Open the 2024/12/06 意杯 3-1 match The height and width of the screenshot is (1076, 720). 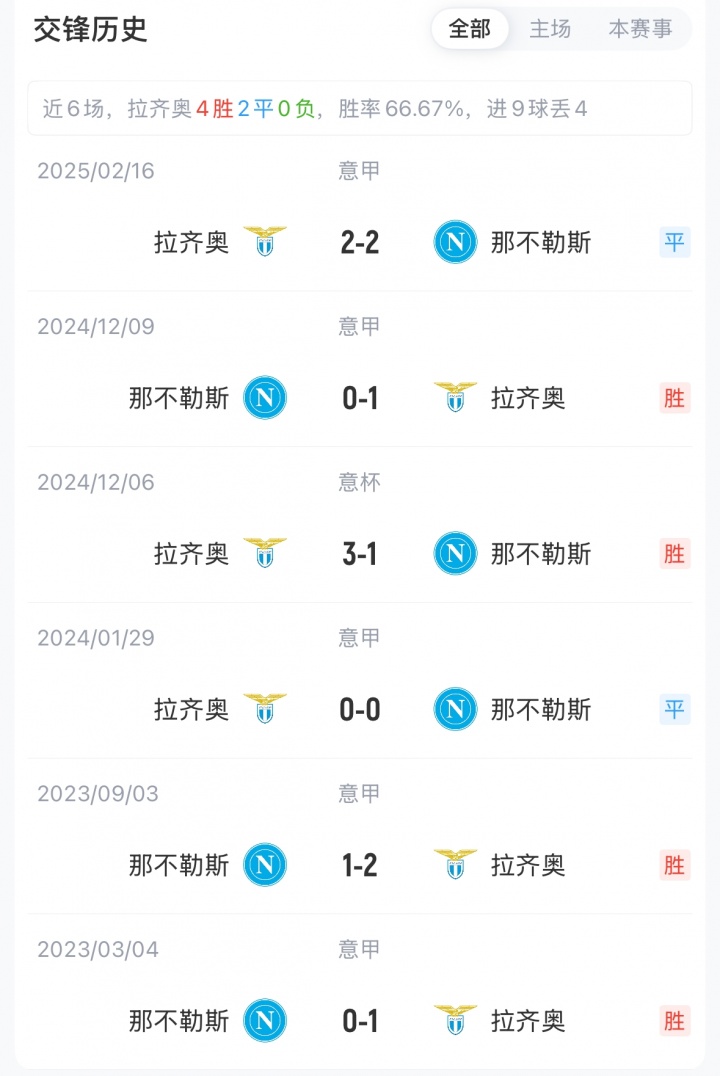point(360,554)
